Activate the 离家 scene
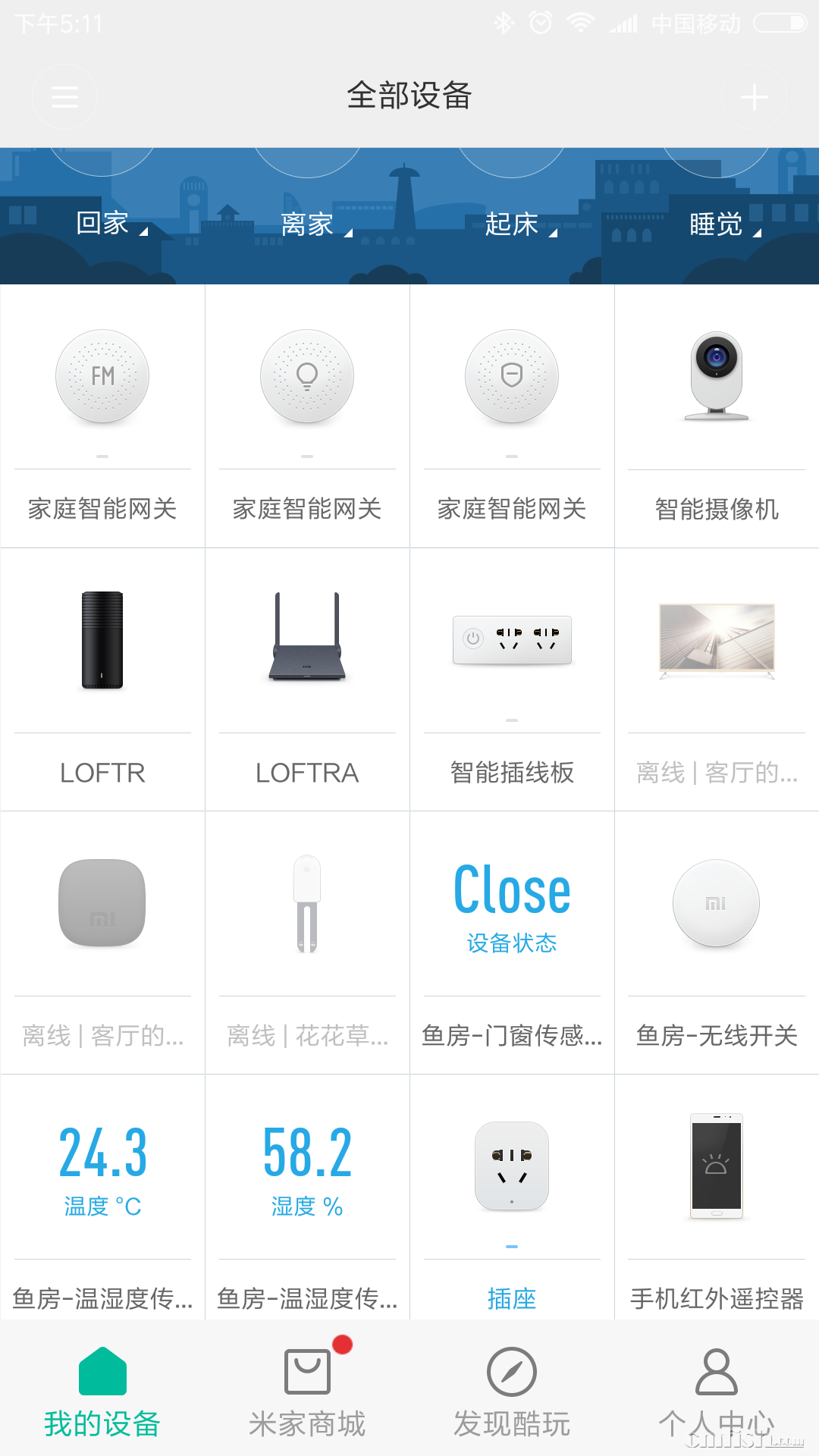This screenshot has height=1456, width=819. [307, 224]
